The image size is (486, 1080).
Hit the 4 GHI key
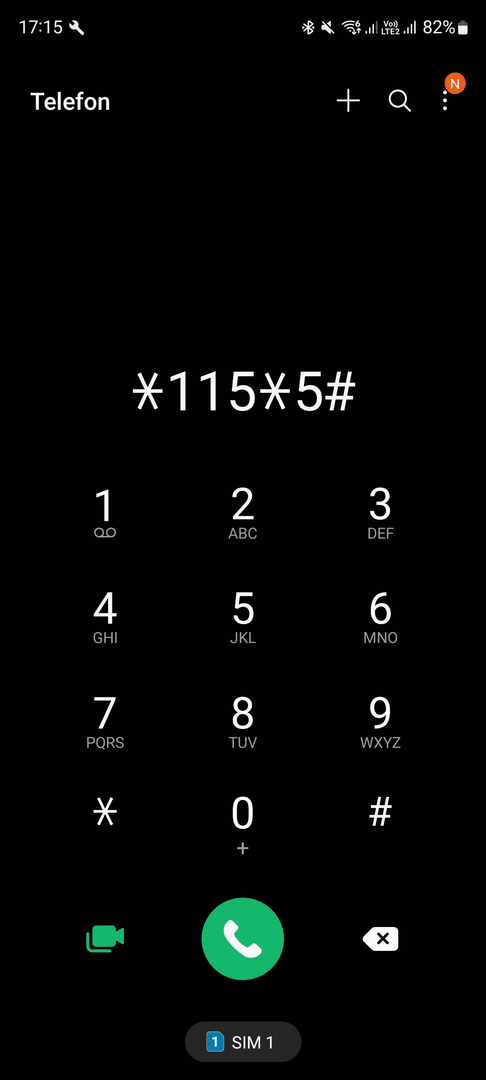[105, 618]
